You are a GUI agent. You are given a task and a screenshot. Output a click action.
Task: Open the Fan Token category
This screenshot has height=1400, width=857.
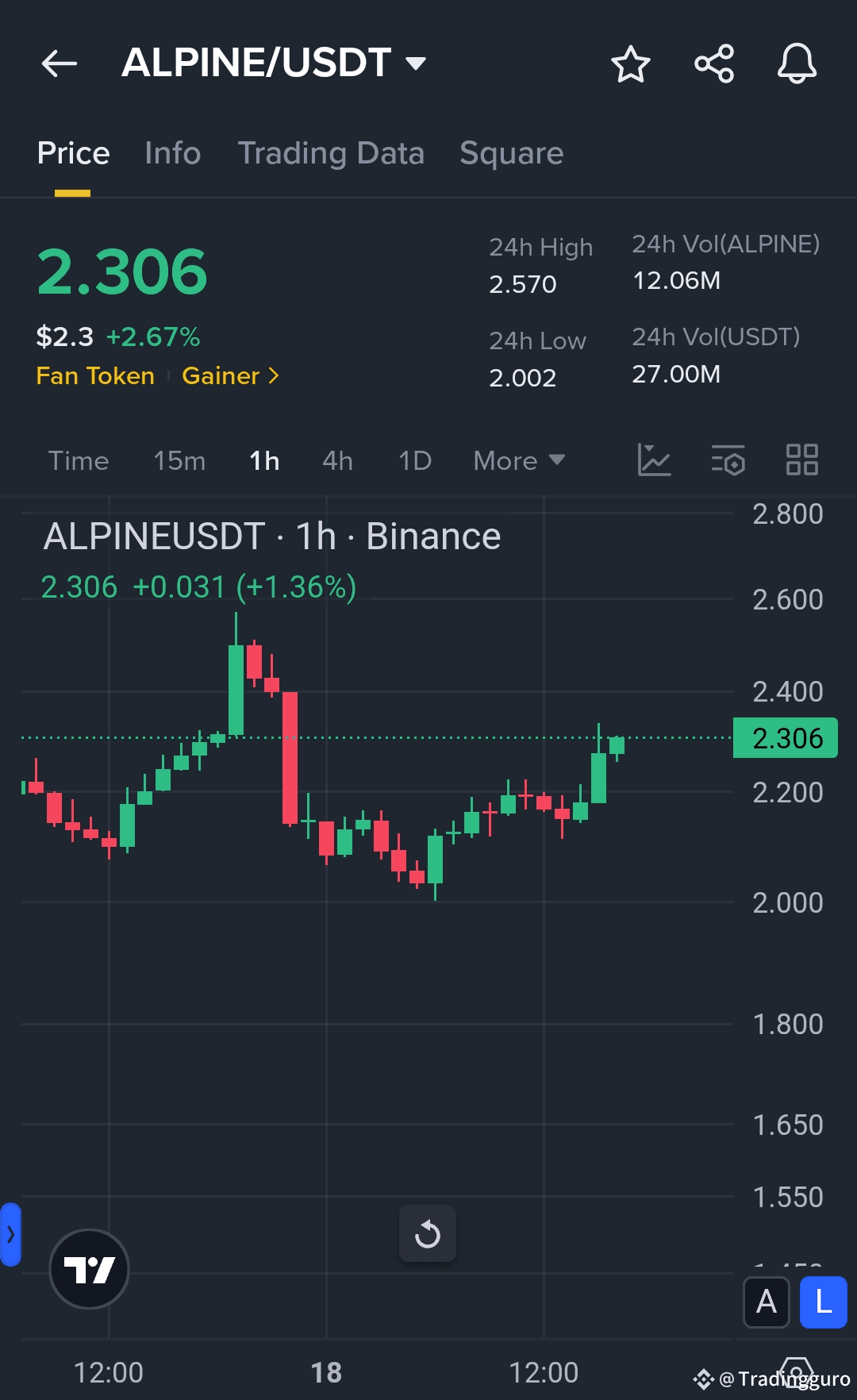click(x=95, y=375)
